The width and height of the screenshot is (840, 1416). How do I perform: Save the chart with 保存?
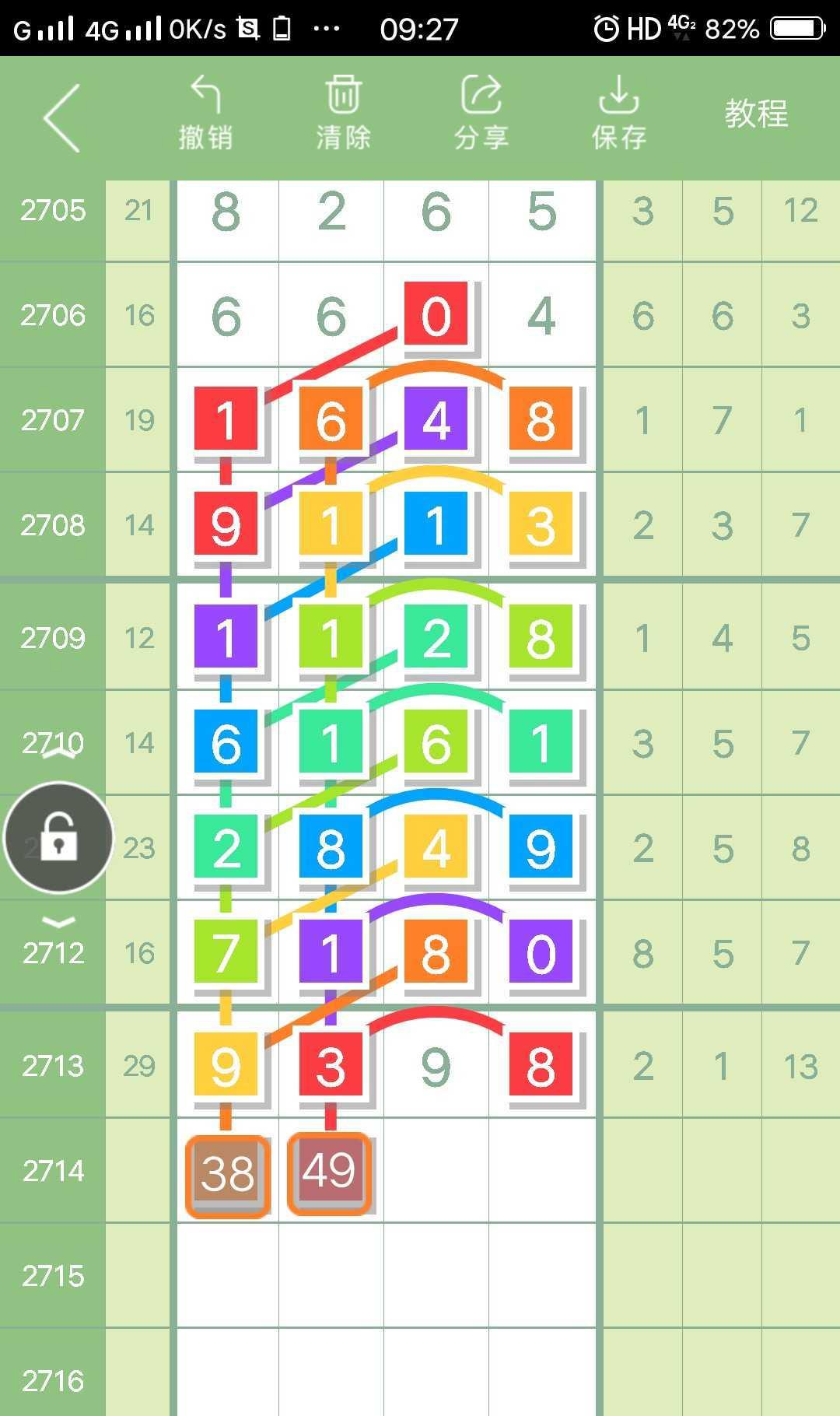coord(618,114)
